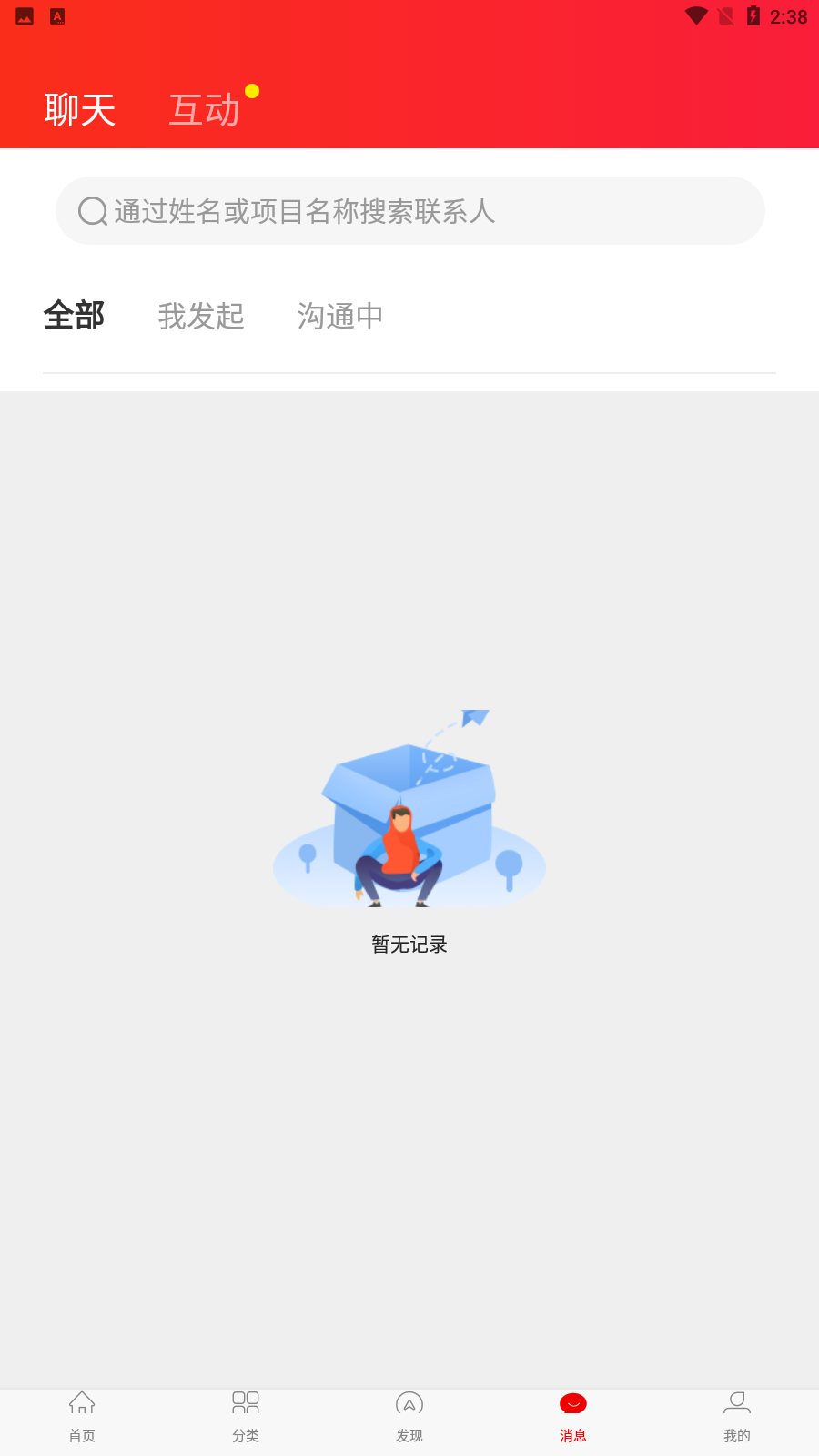Filter by 我发起

(x=201, y=316)
